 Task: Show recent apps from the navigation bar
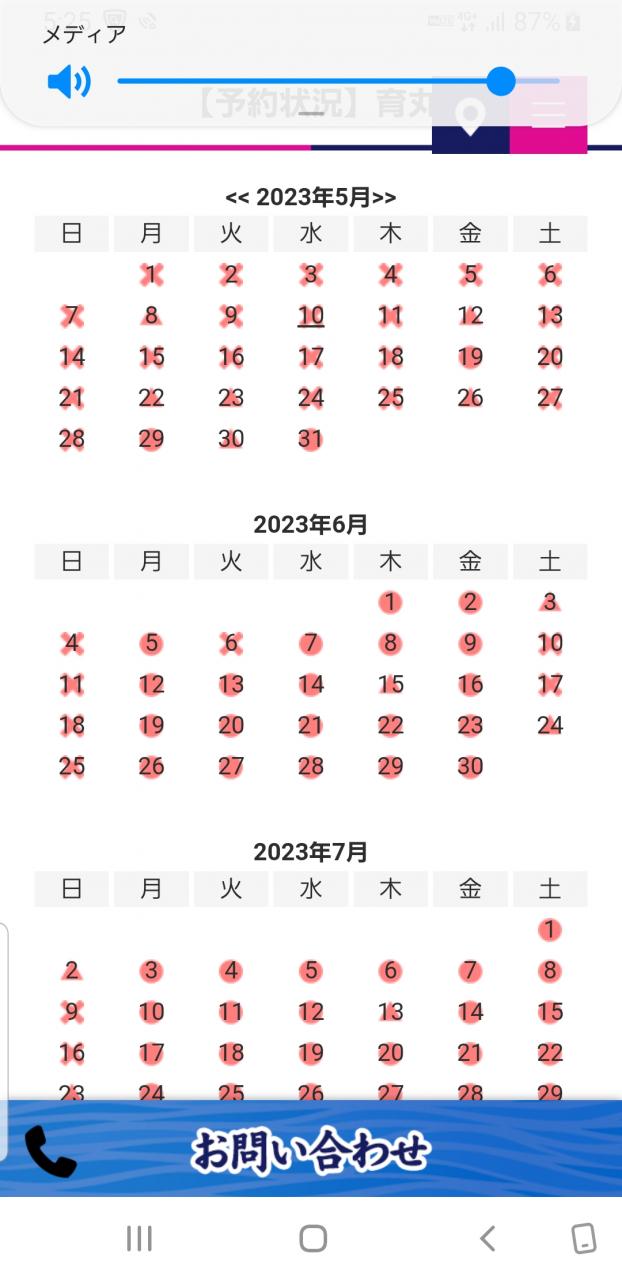139,1239
